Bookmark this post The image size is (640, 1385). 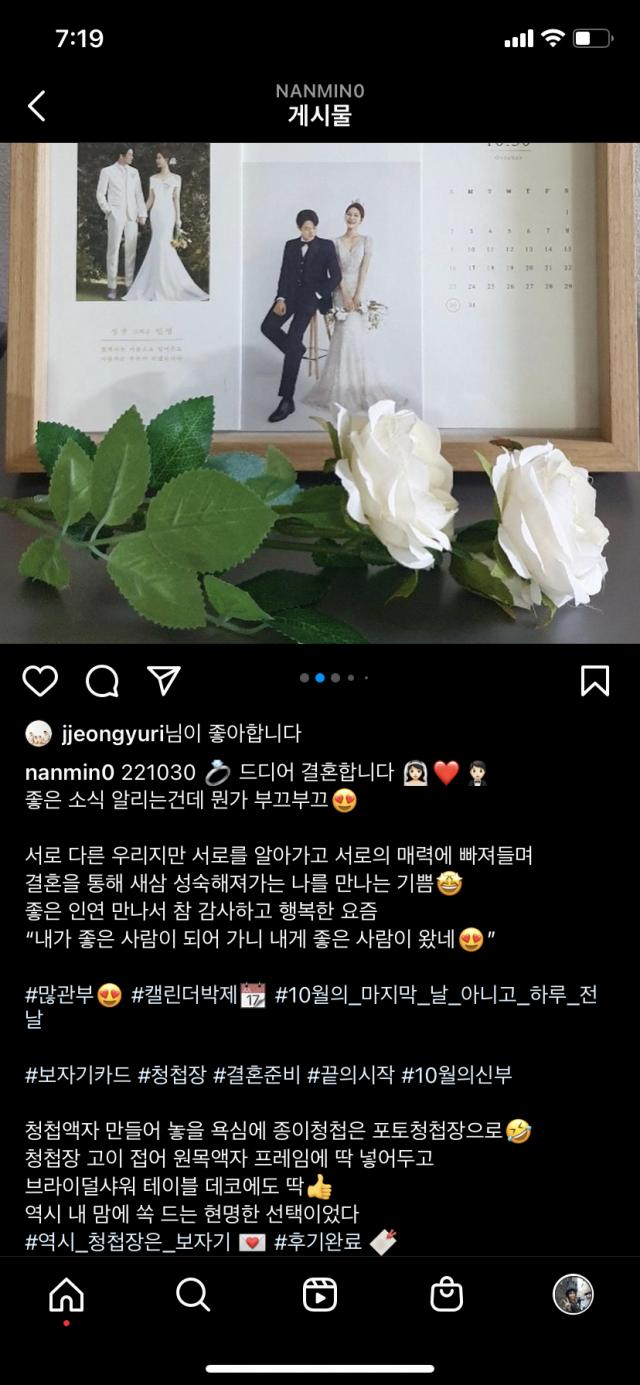tap(595, 681)
